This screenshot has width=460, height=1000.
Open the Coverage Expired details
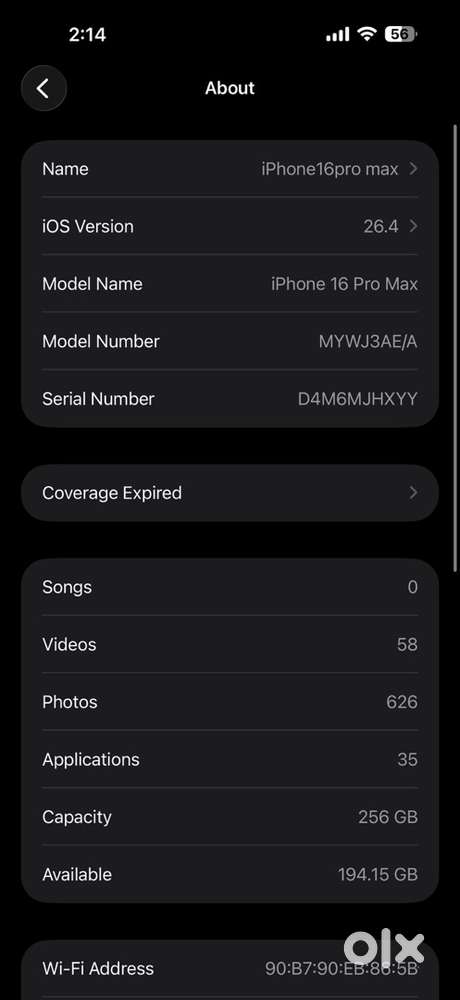tap(230, 493)
